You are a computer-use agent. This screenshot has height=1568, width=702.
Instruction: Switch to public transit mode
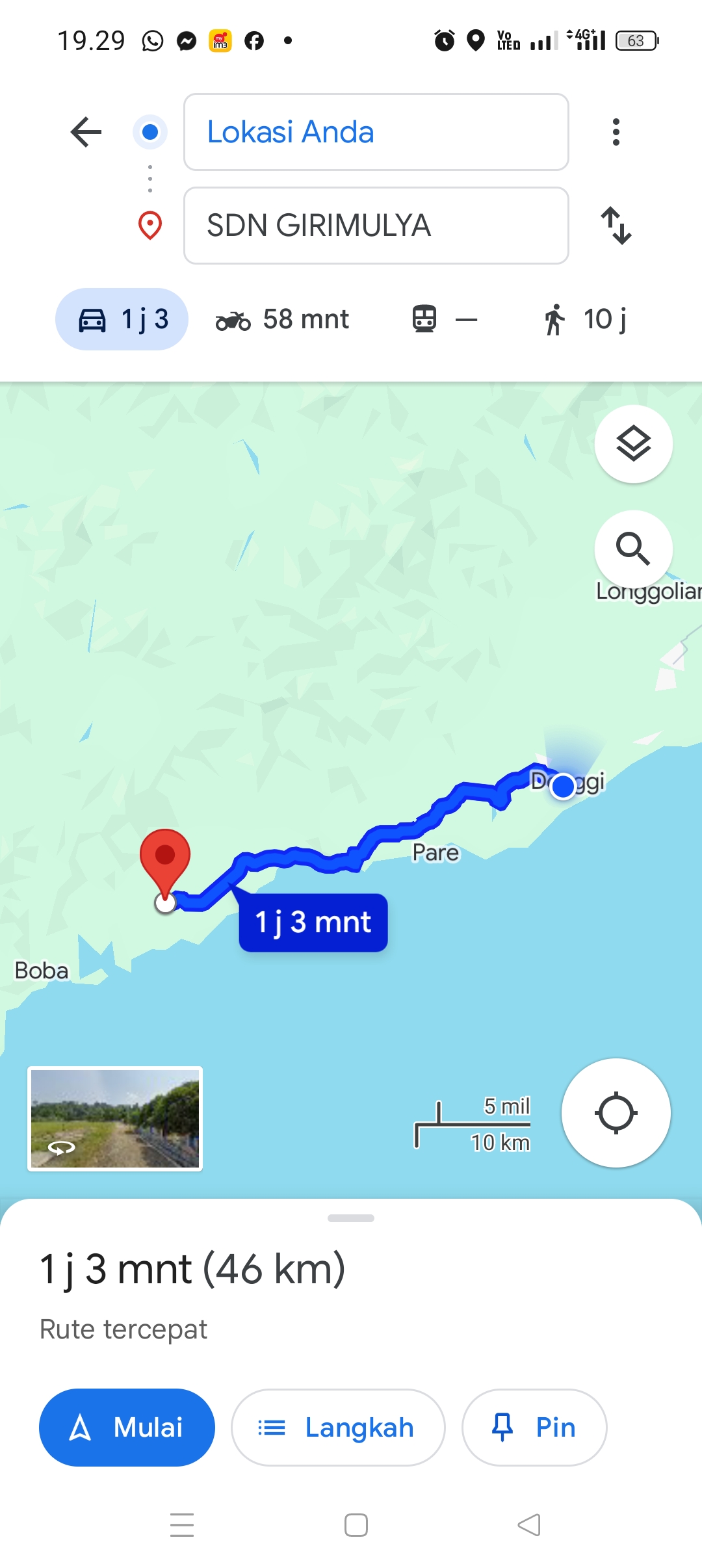[445, 319]
